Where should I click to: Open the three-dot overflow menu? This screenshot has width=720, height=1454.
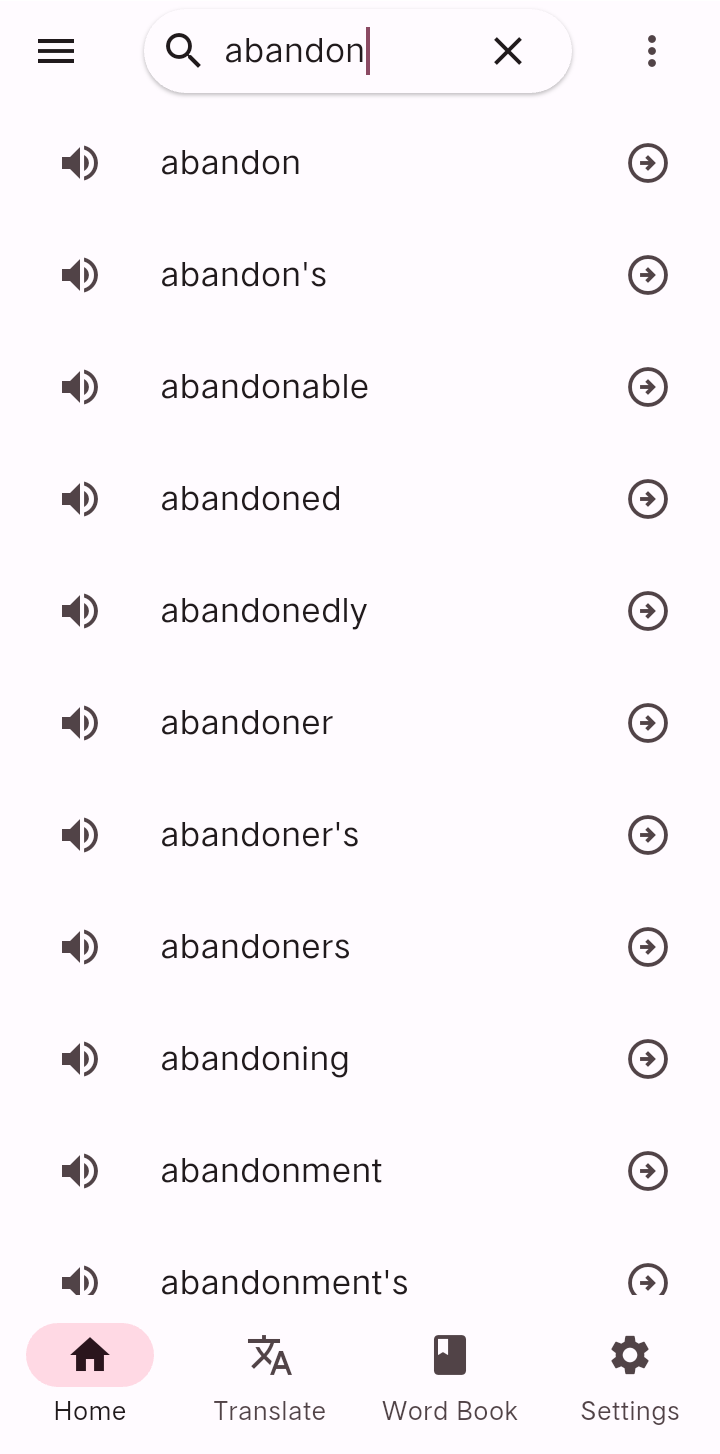pyautogui.click(x=652, y=51)
